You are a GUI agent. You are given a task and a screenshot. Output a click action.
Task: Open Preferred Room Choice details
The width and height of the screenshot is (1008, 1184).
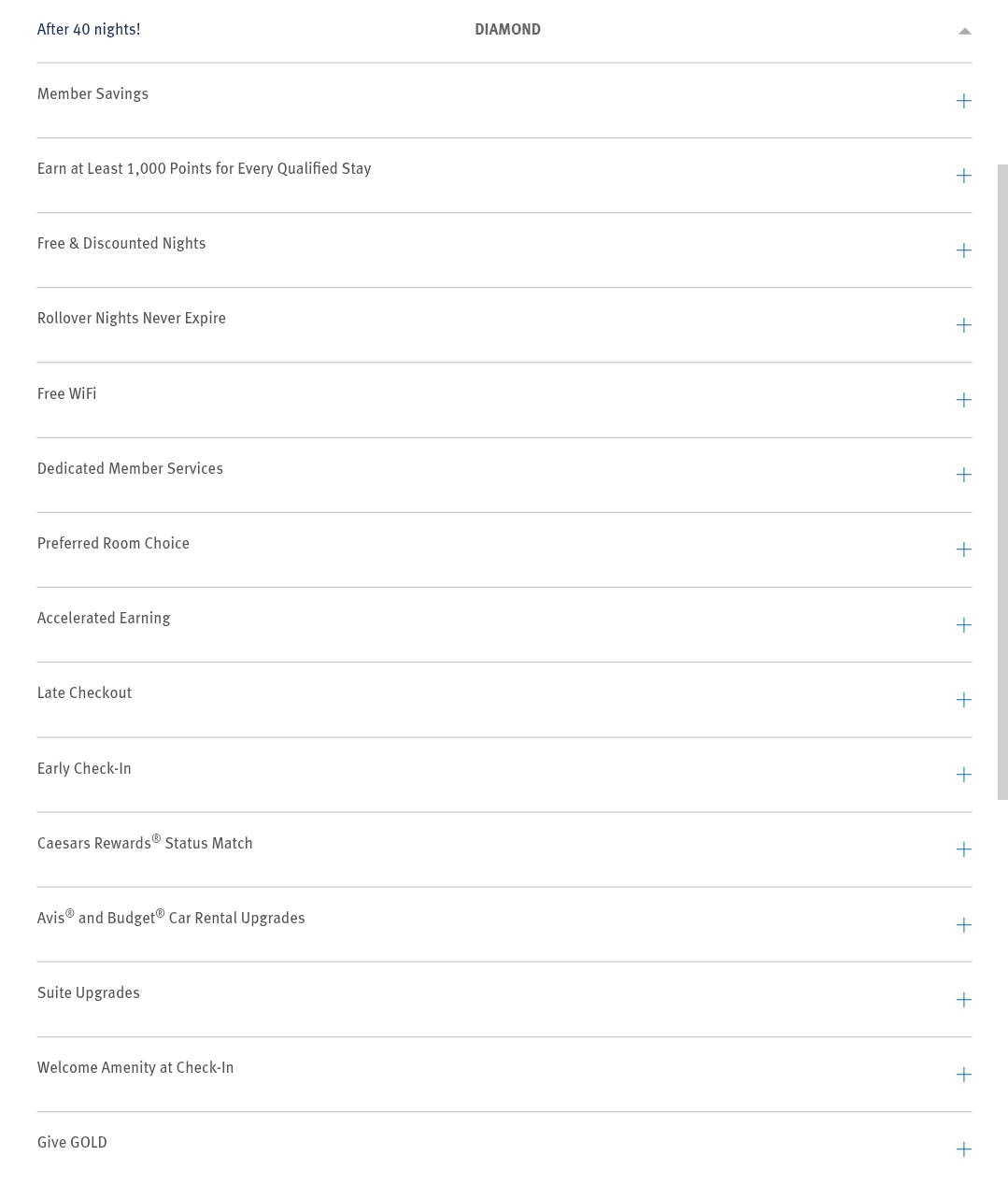pyautogui.click(x=964, y=549)
